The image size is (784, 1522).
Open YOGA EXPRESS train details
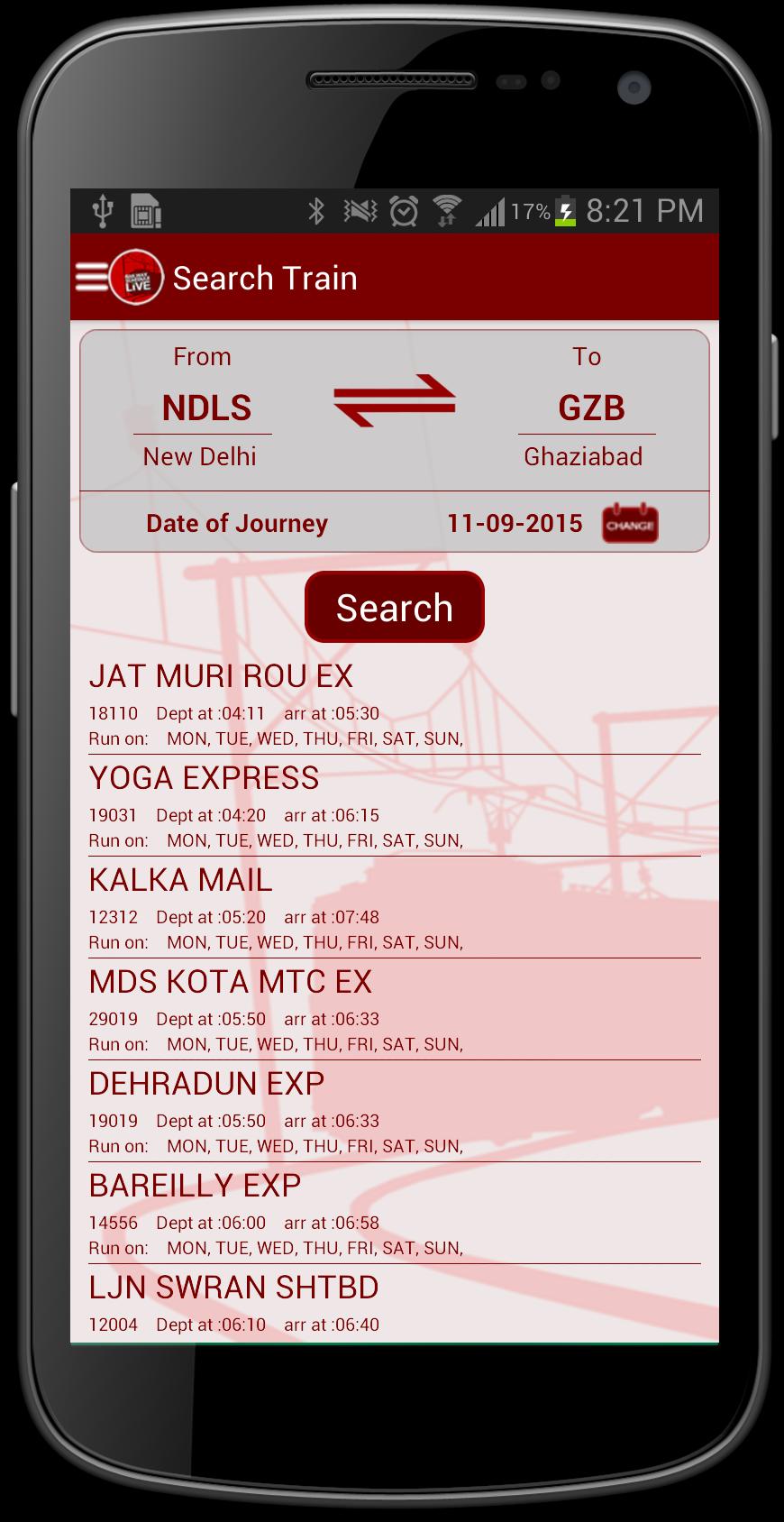[394, 805]
